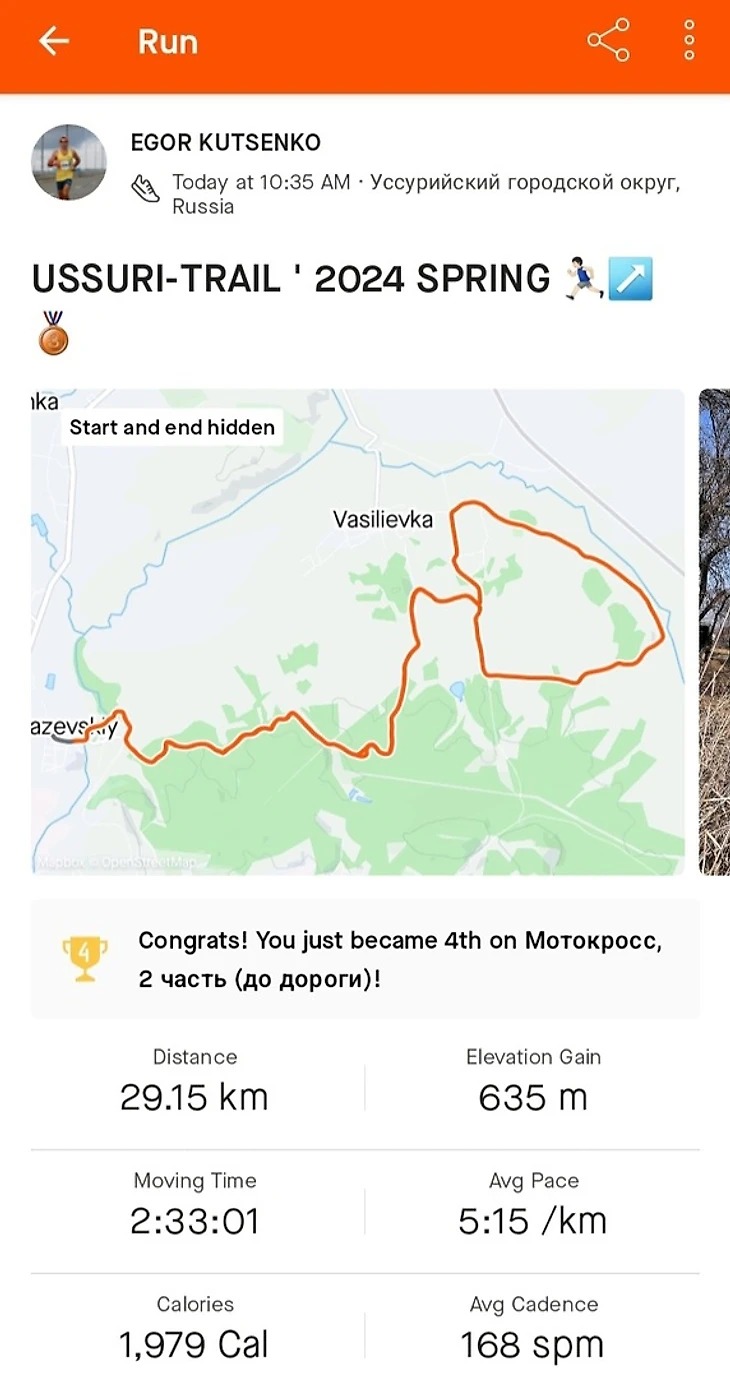The height and width of the screenshot is (1378, 730).
Task: Open the 4th place Мотокросс segment achievement
Action: point(365,959)
